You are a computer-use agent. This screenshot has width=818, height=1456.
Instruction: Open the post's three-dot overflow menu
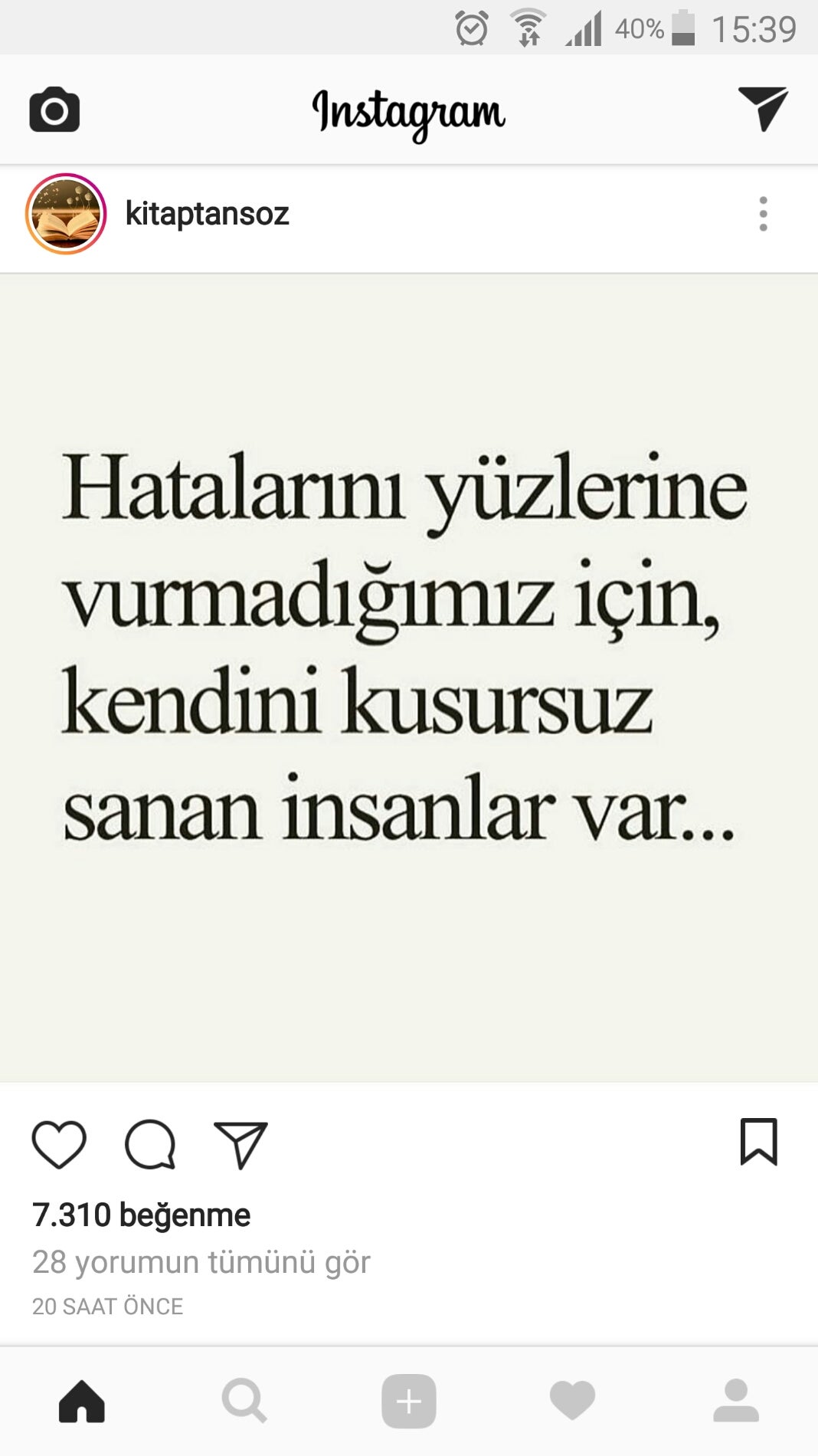point(763,214)
